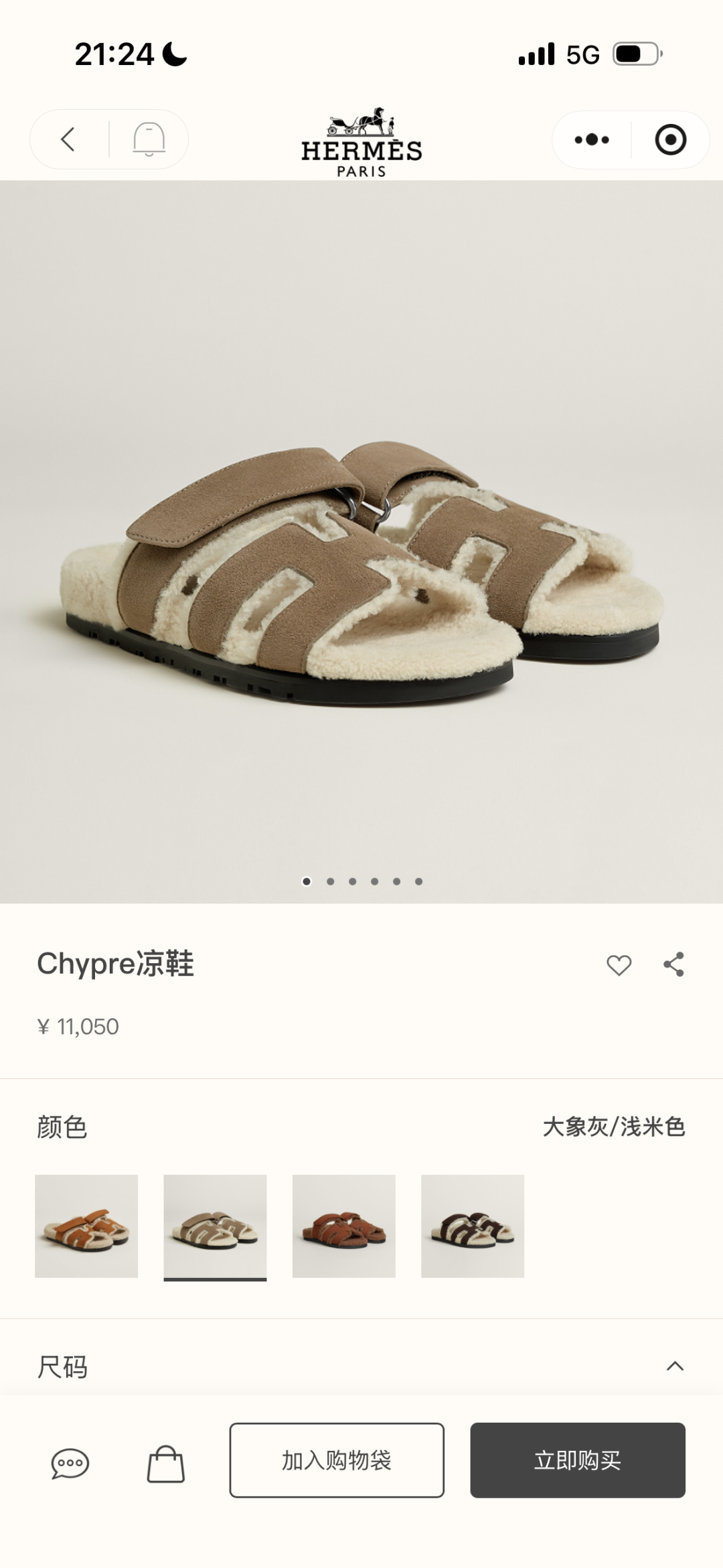Jump to the second product image dot

tap(330, 881)
